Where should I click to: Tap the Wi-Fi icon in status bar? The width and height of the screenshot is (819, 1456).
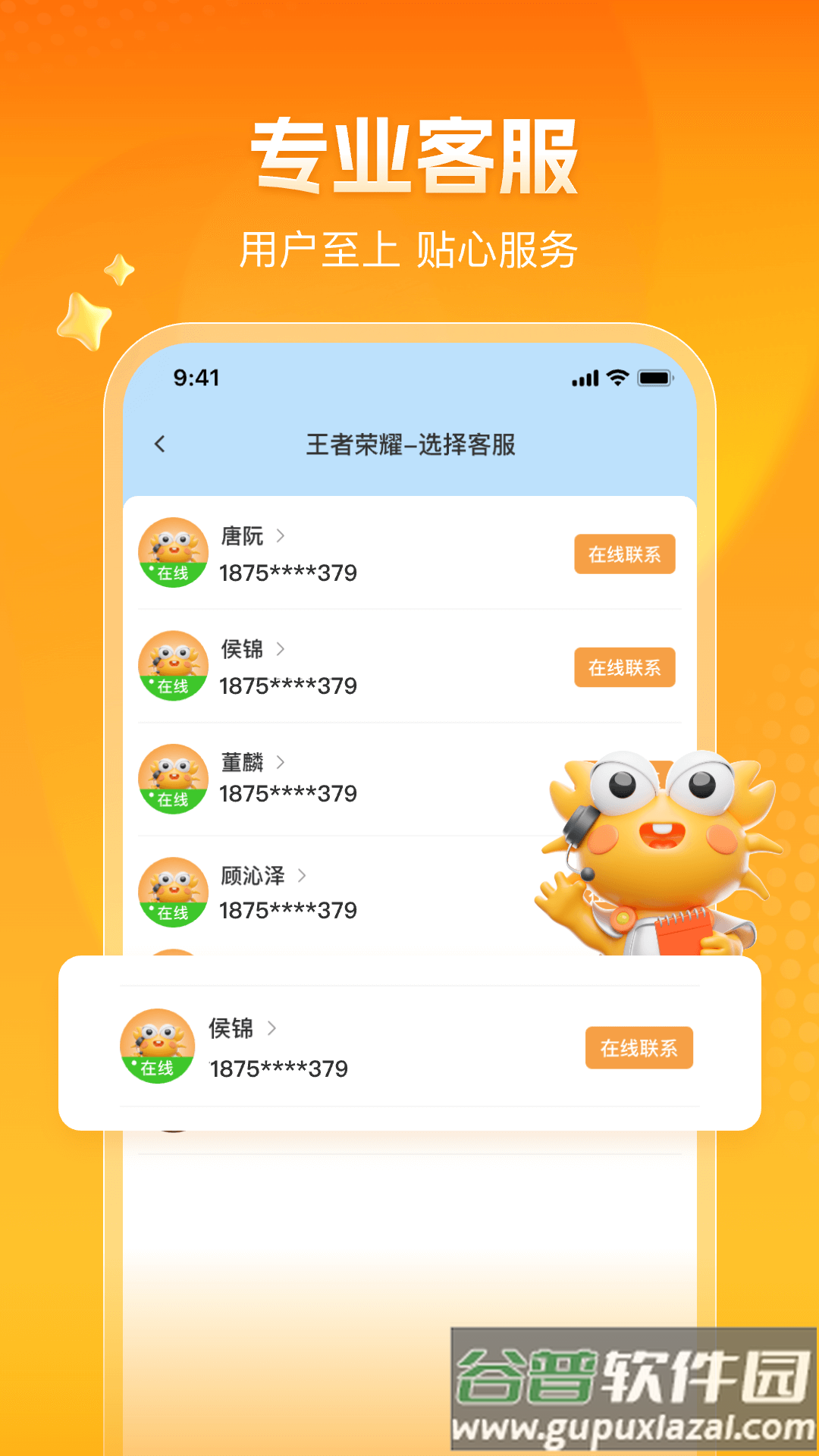click(616, 375)
